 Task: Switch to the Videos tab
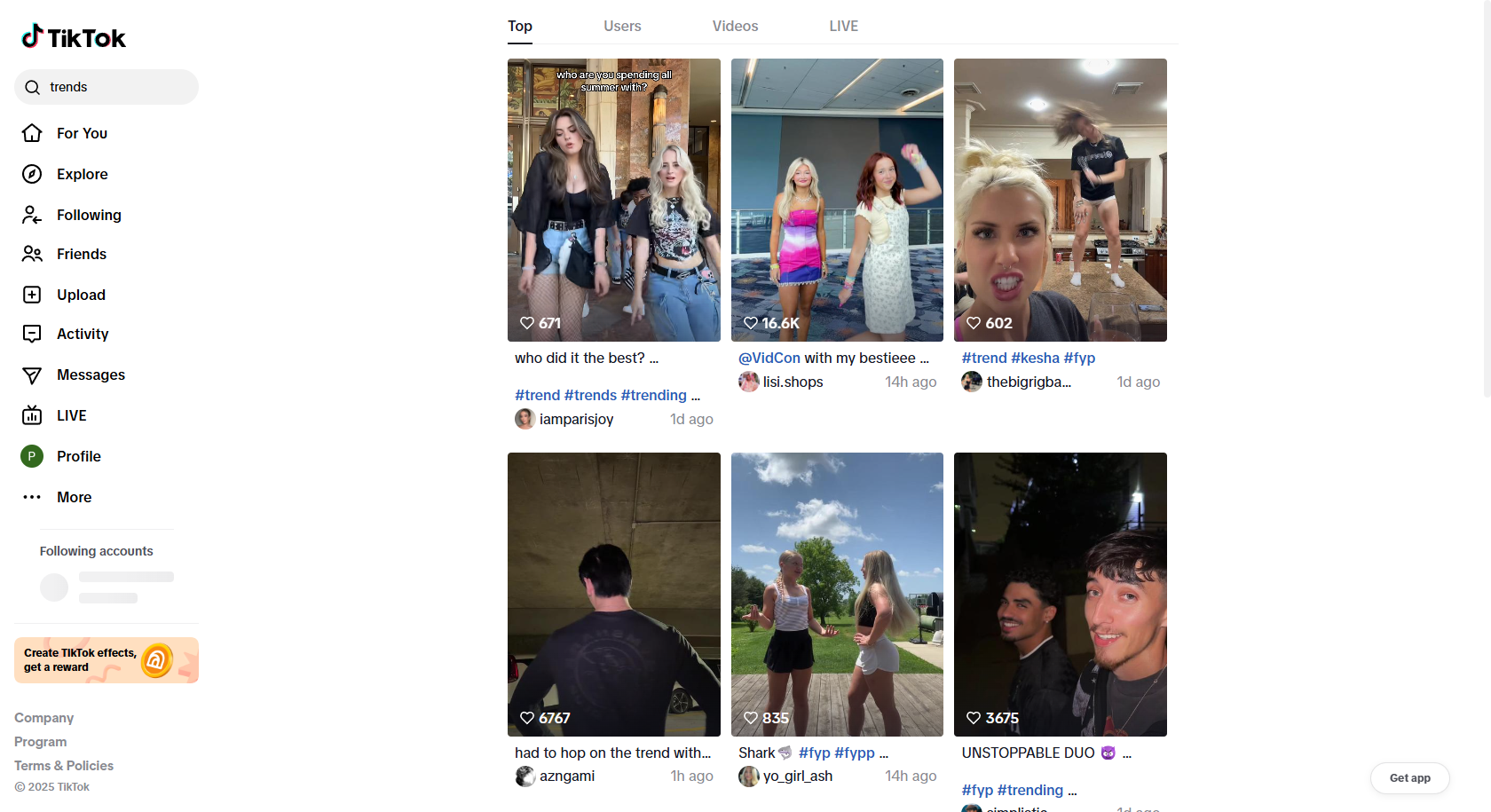[735, 26]
